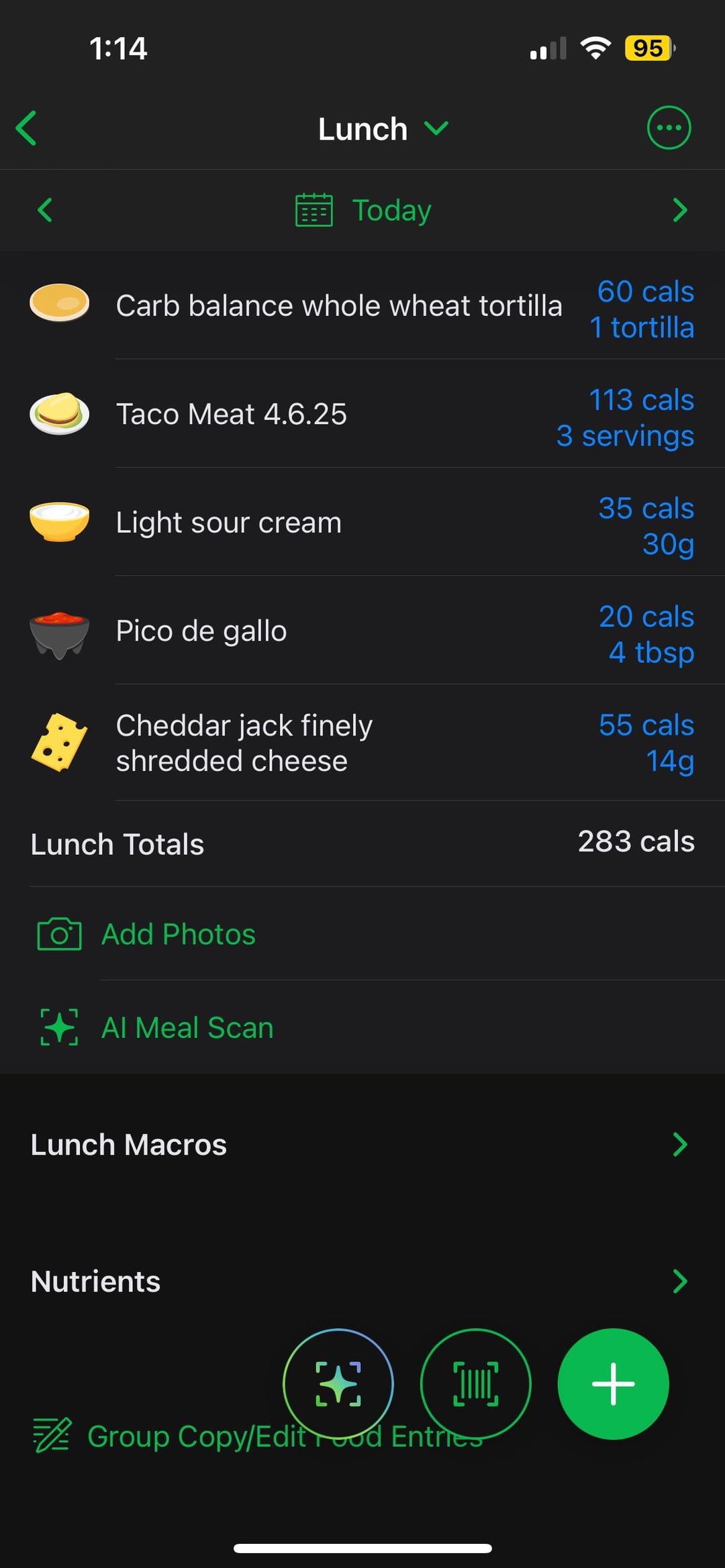Go to the previous day
Image resolution: width=725 pixels, height=1568 pixels.
coord(45,210)
